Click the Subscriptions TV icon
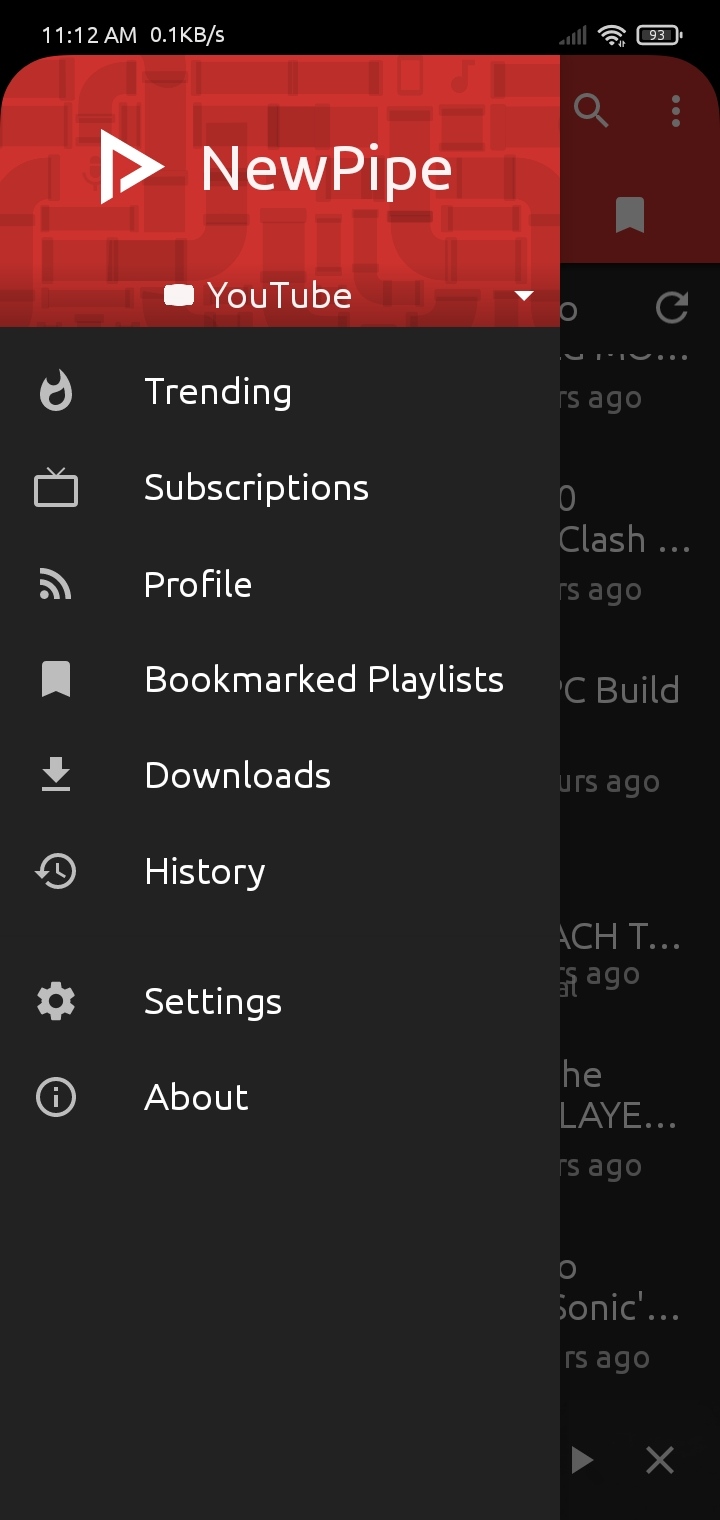 point(55,487)
